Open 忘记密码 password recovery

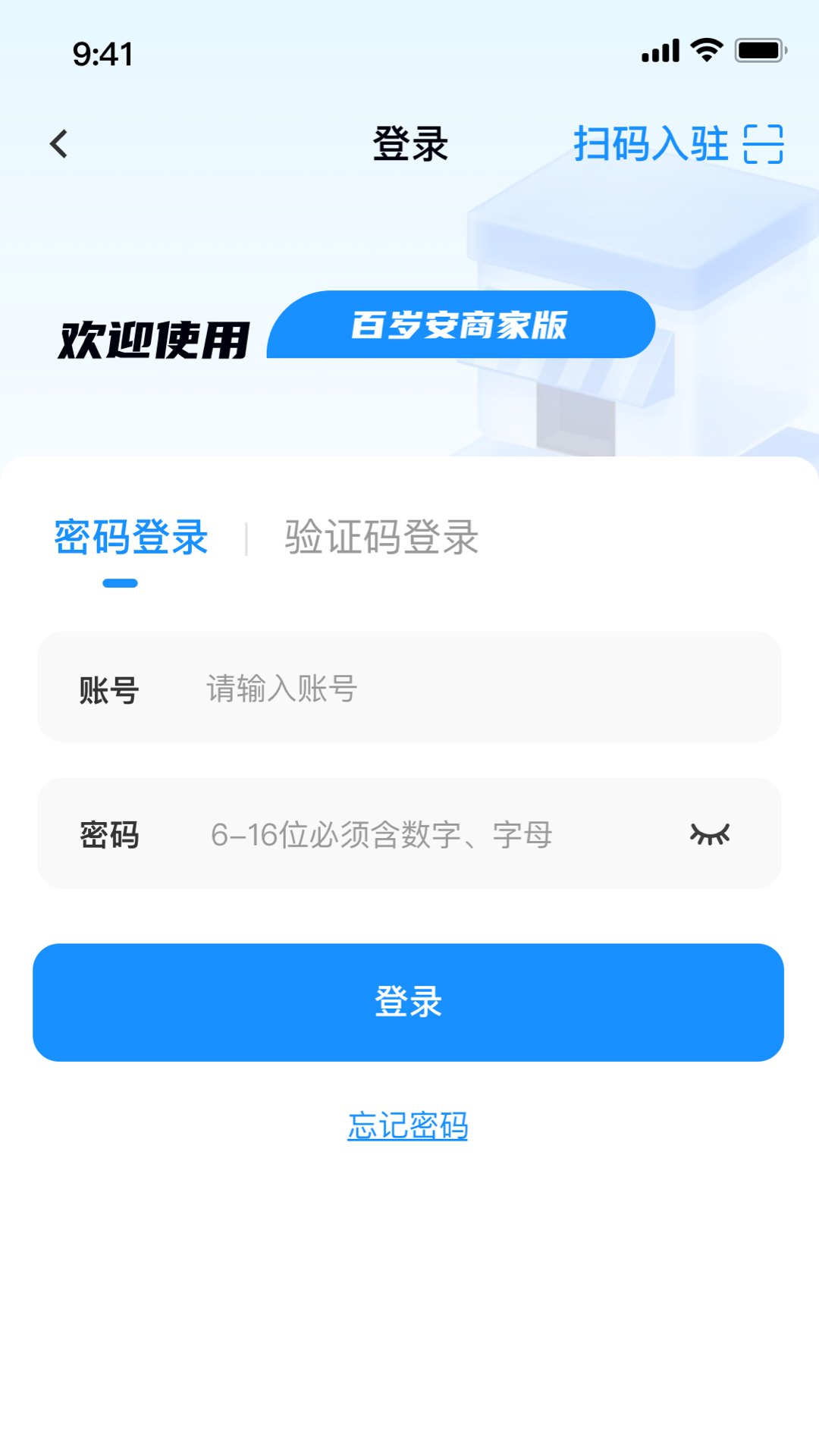407,1126
